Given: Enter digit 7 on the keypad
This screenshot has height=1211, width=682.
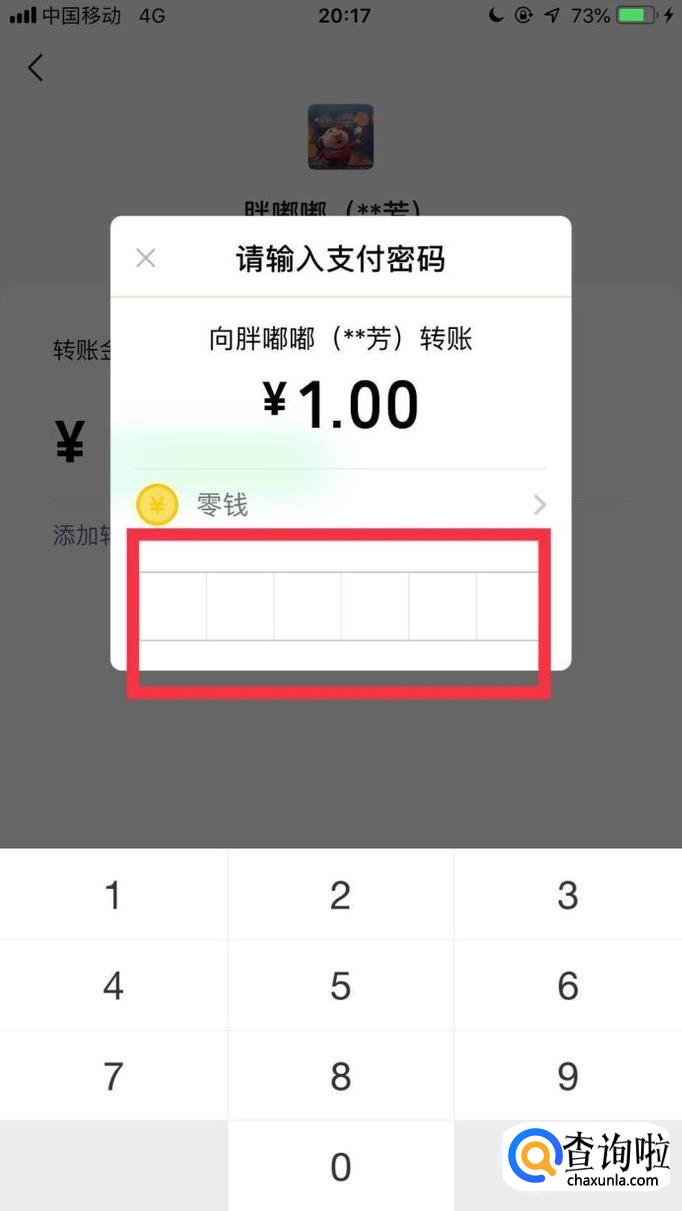Looking at the screenshot, I should [x=113, y=1076].
